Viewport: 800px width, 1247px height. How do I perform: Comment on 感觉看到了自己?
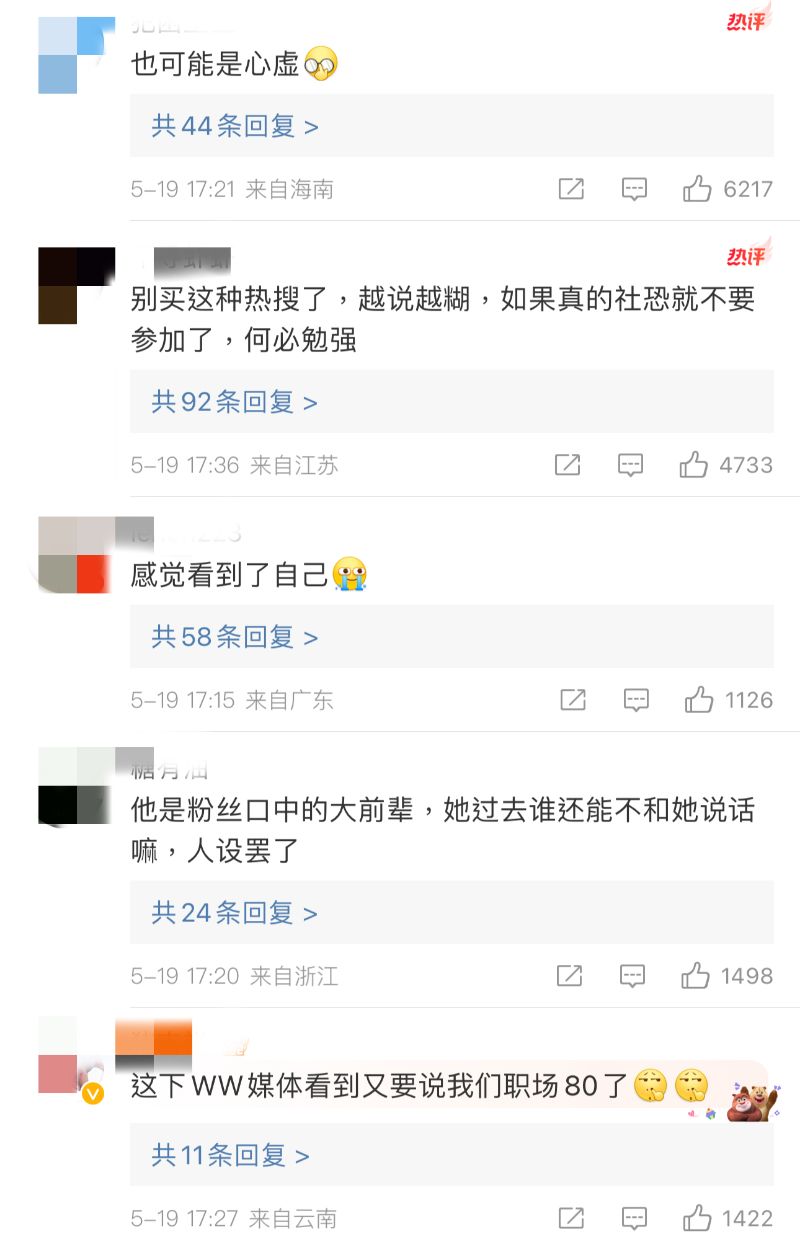[636, 700]
